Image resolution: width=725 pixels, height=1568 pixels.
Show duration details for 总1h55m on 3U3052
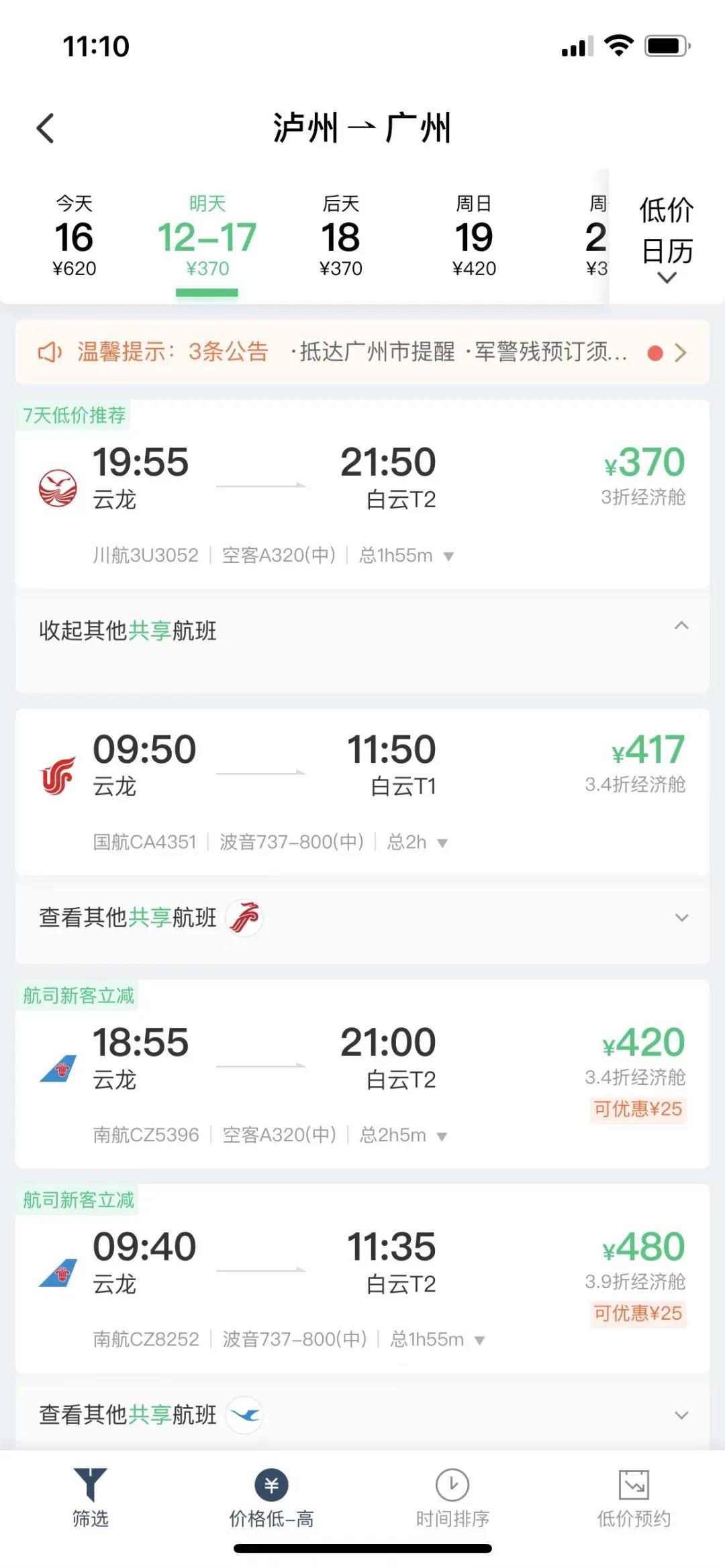[x=406, y=556]
